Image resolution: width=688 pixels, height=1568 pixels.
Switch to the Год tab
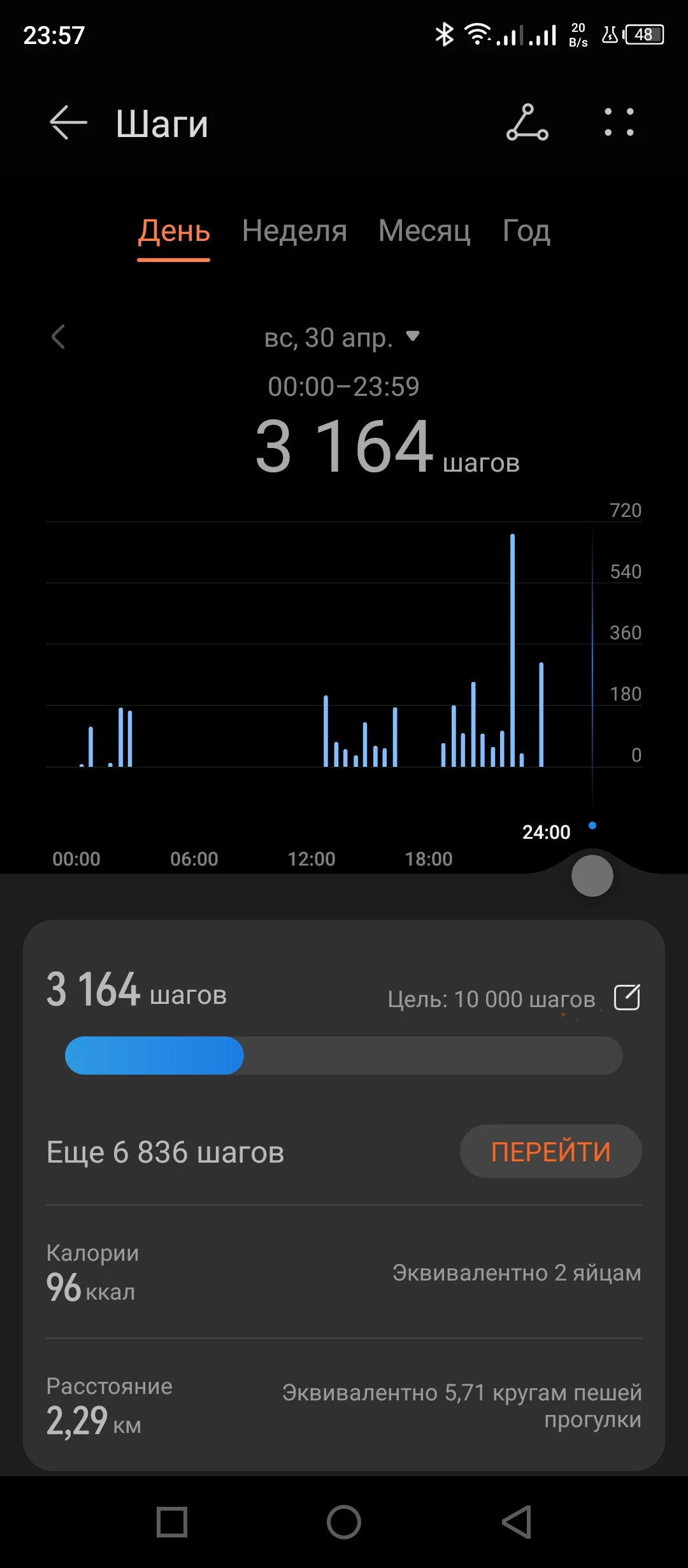click(526, 231)
